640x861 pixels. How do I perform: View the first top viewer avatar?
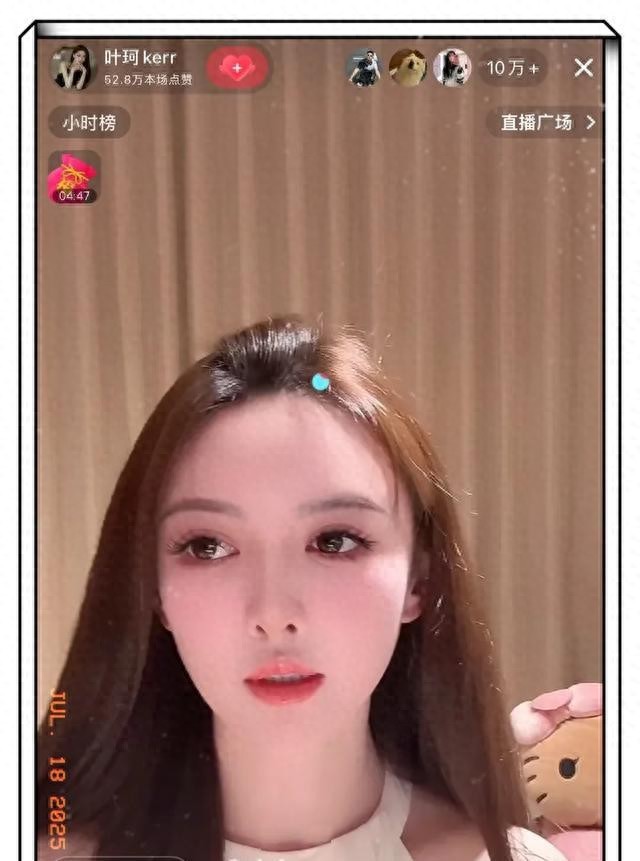(363, 68)
